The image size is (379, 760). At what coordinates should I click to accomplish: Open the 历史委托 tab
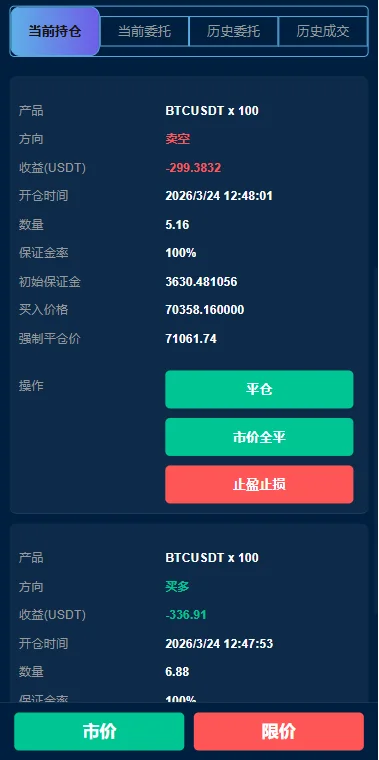click(234, 32)
